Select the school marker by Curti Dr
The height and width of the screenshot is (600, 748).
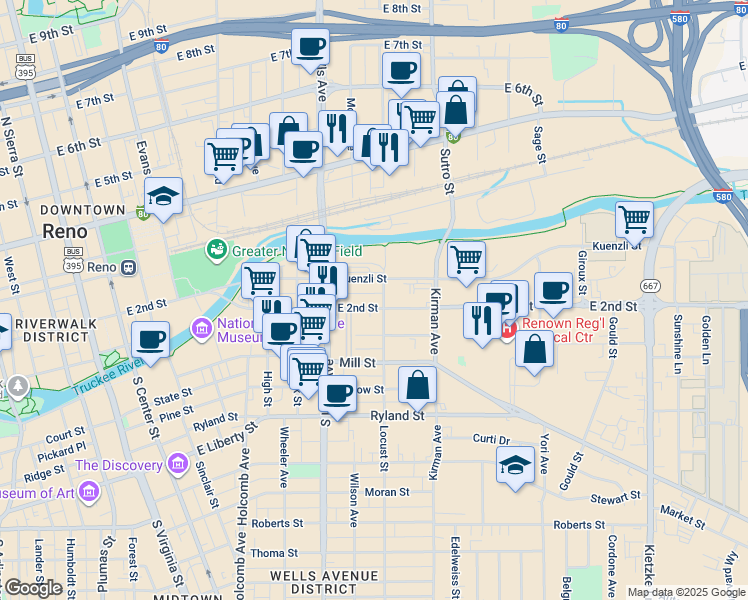pyautogui.click(x=515, y=465)
